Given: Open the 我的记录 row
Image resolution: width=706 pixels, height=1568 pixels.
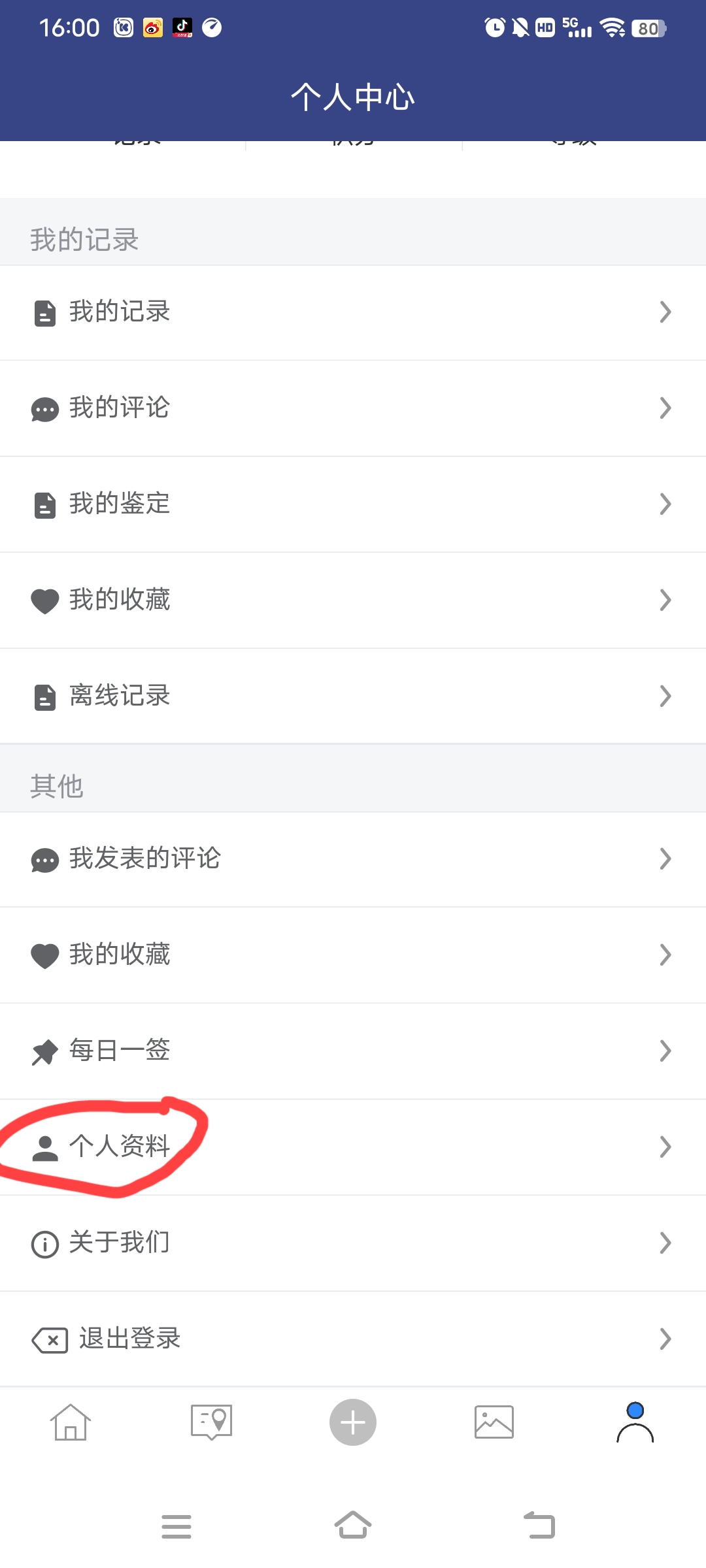Looking at the screenshot, I should (353, 312).
